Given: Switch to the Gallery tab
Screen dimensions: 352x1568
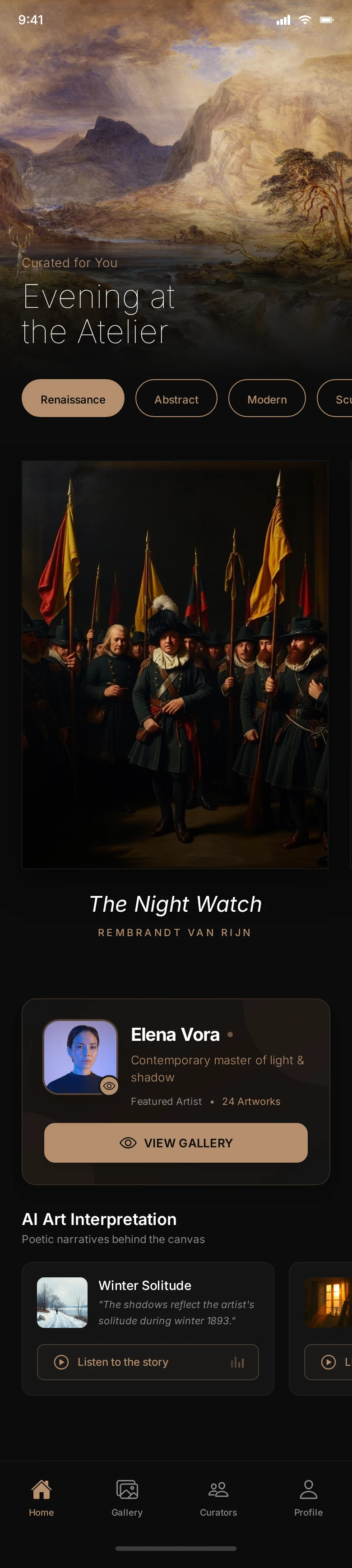Looking at the screenshot, I should (127, 1498).
